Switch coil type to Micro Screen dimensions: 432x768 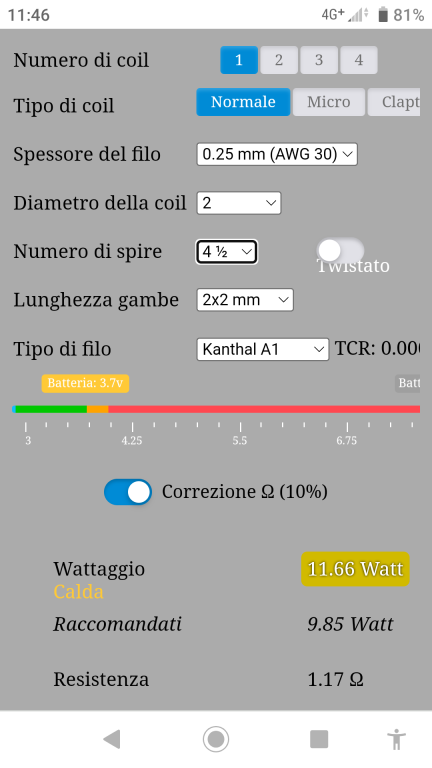click(329, 102)
